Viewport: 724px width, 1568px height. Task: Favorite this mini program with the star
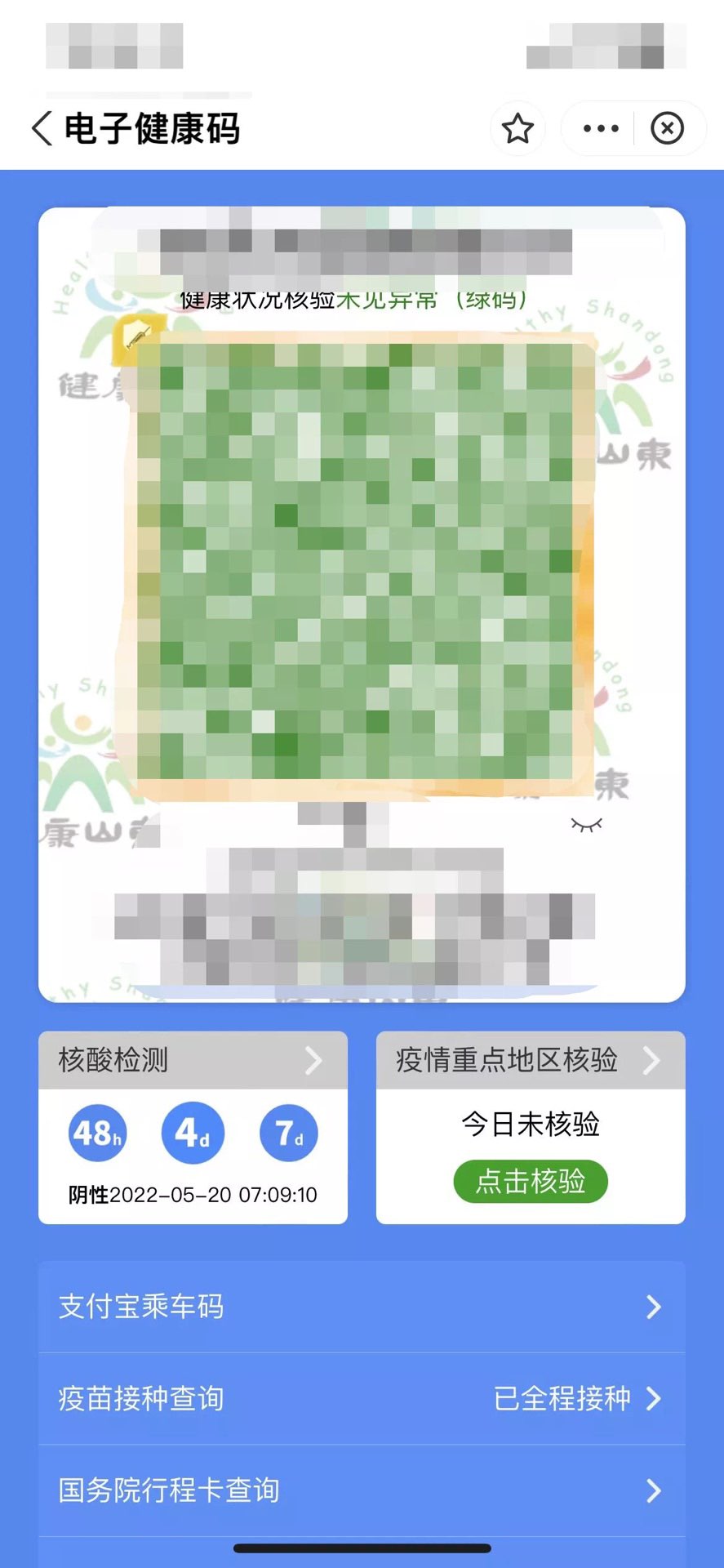point(517,129)
